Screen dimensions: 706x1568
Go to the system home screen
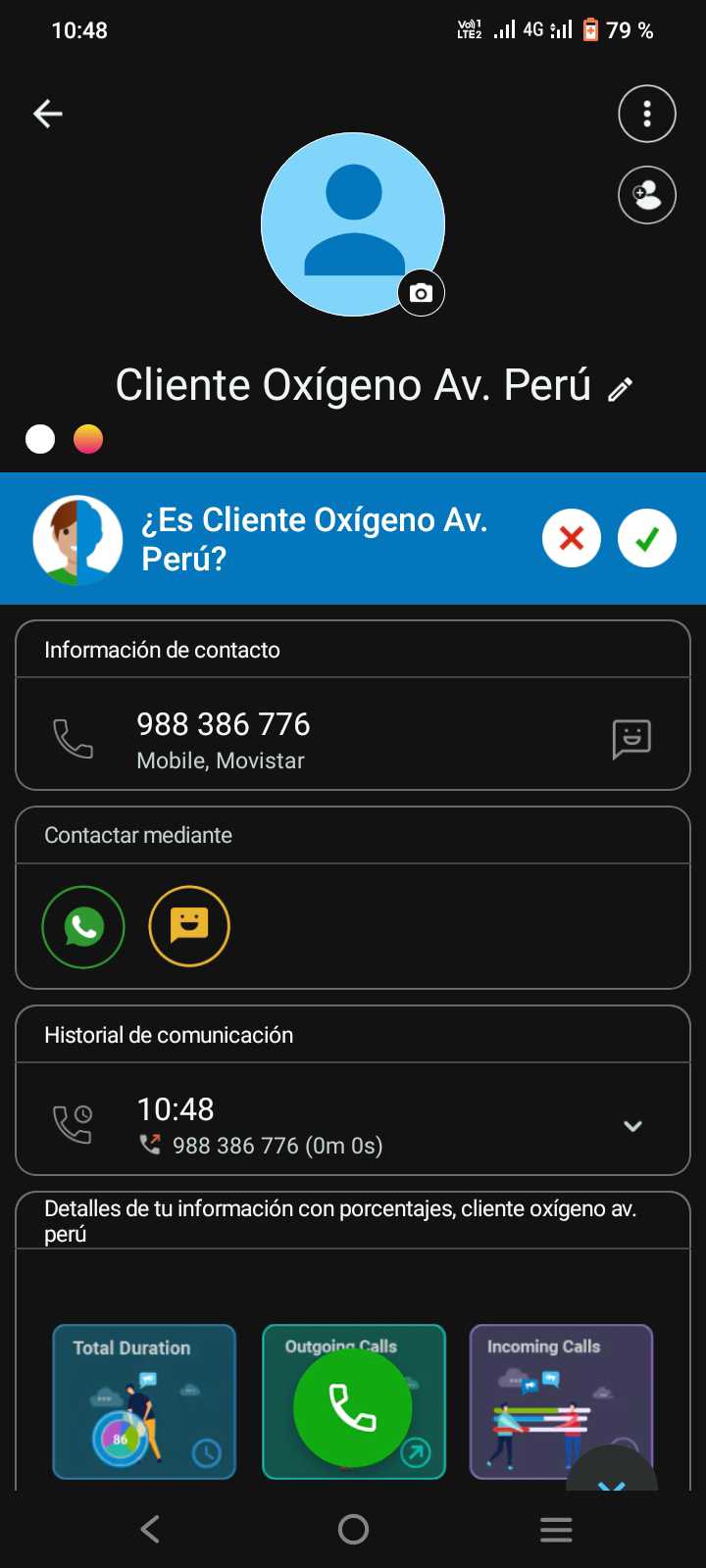[353, 1529]
